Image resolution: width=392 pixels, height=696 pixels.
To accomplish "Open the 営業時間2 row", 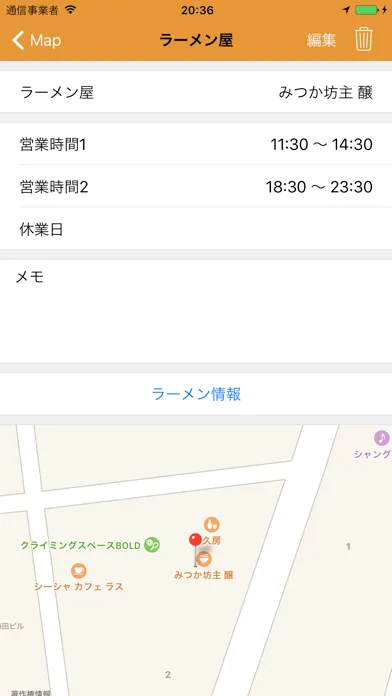I will point(196,187).
